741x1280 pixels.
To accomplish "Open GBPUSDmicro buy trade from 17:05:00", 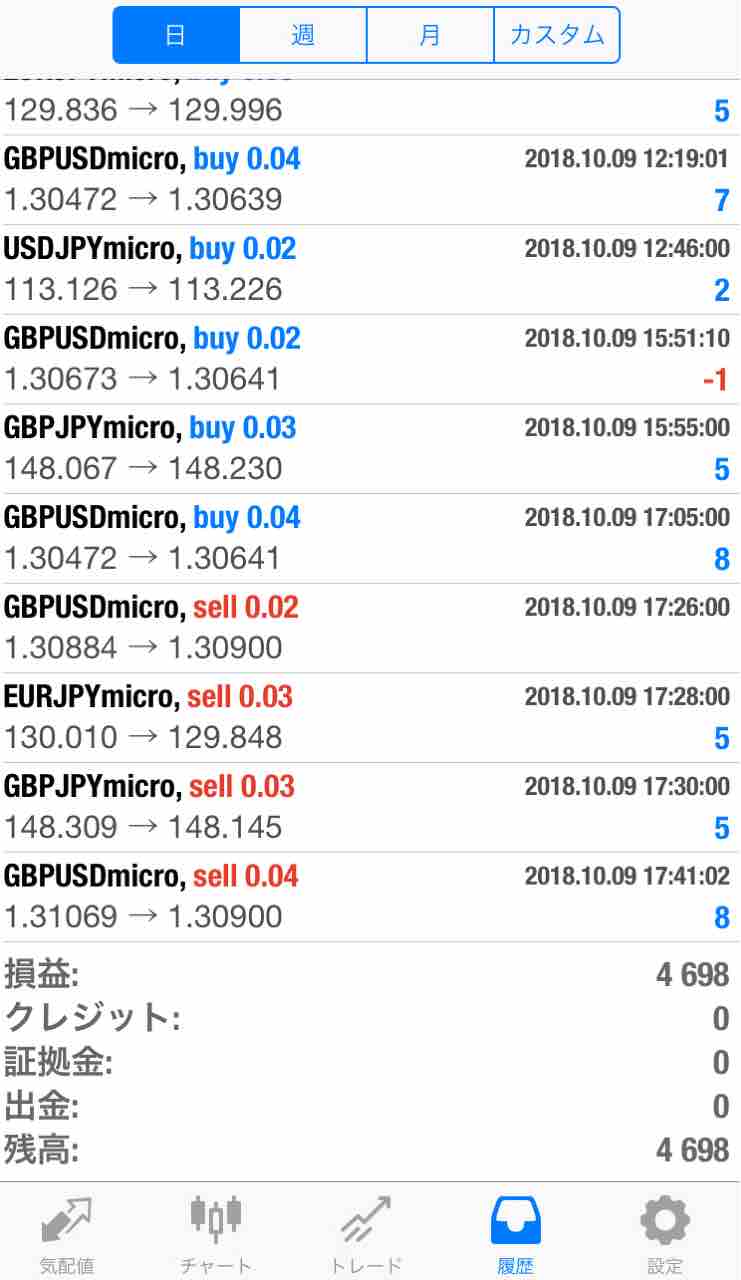I will [x=370, y=538].
